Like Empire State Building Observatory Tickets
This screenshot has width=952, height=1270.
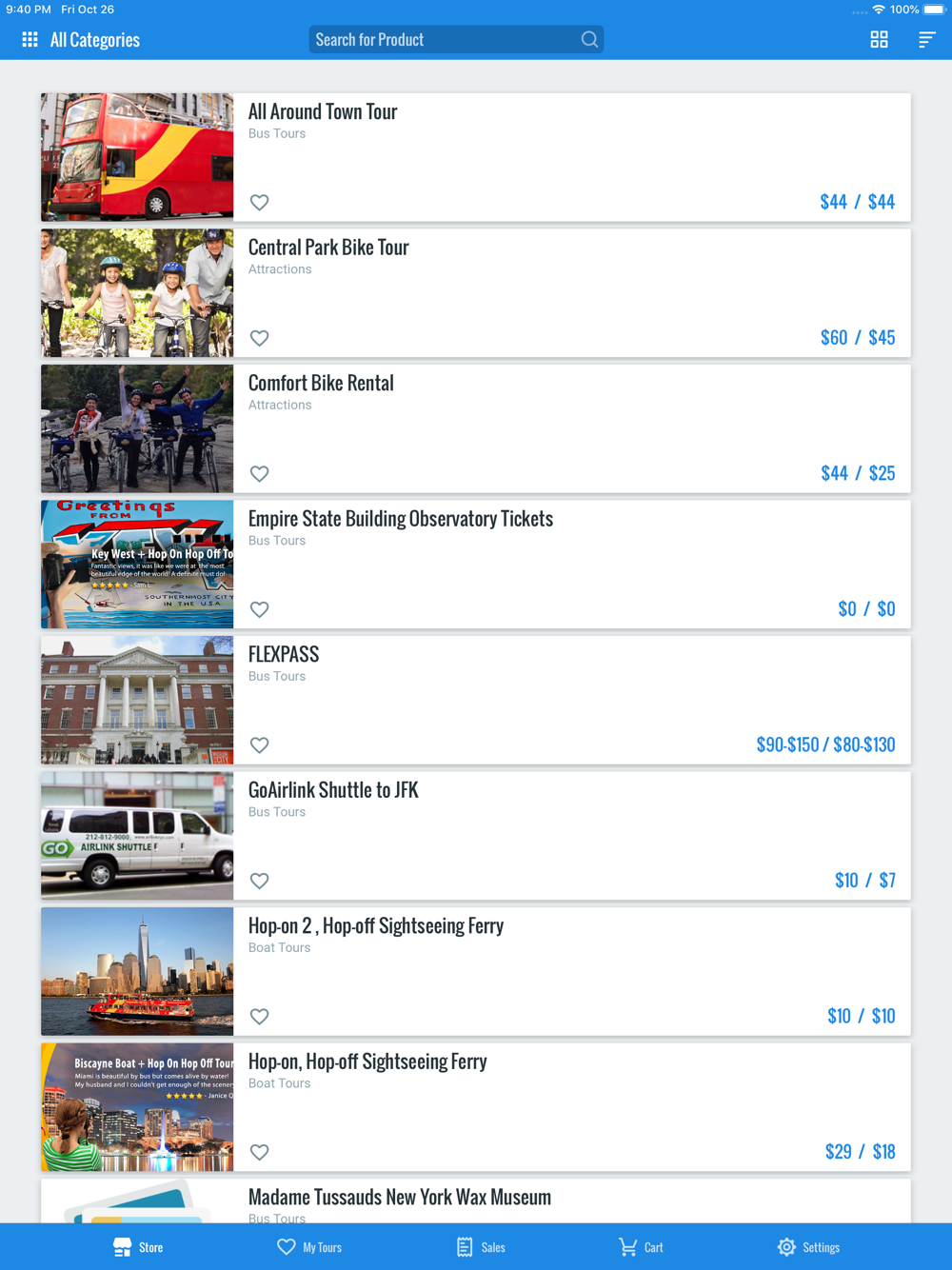259,609
